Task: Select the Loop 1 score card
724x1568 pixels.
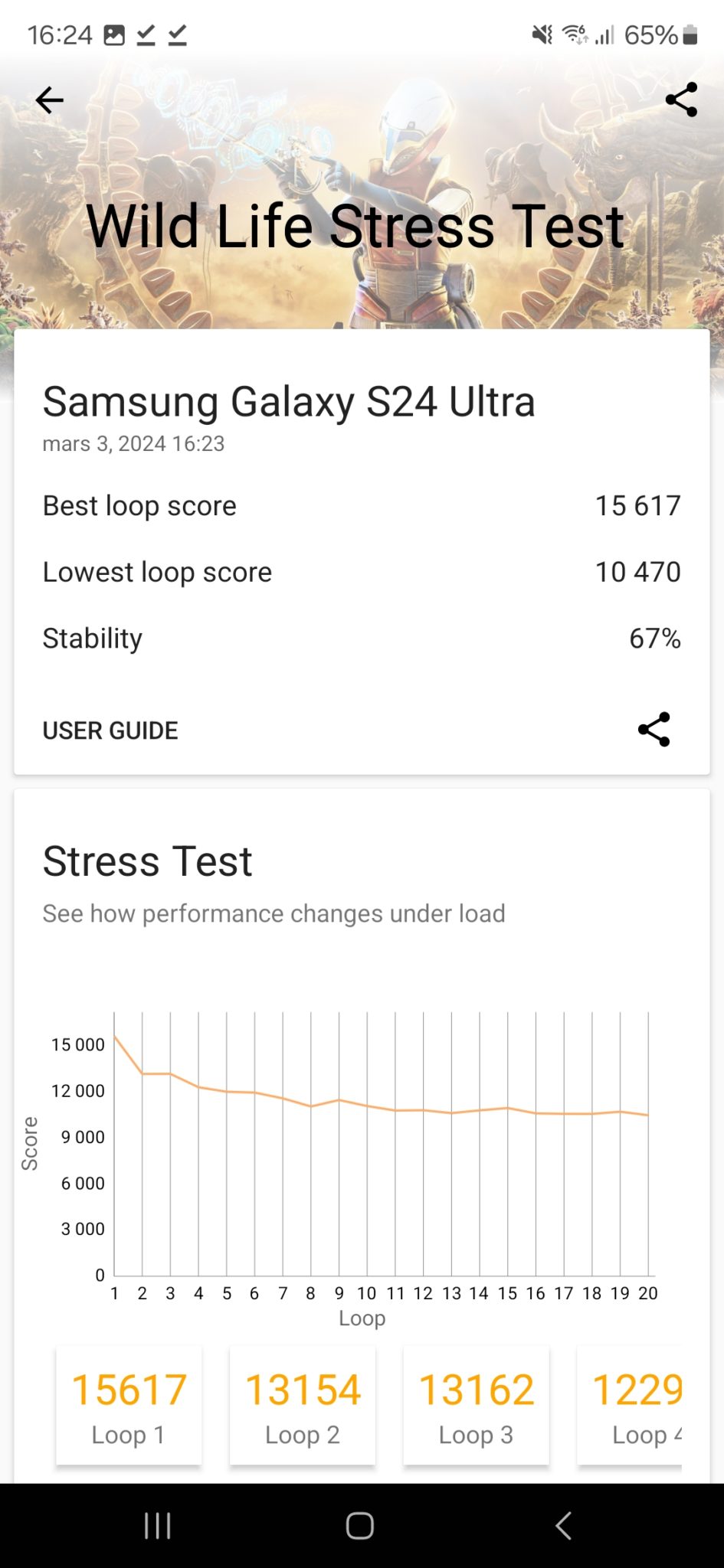Action: point(129,1406)
